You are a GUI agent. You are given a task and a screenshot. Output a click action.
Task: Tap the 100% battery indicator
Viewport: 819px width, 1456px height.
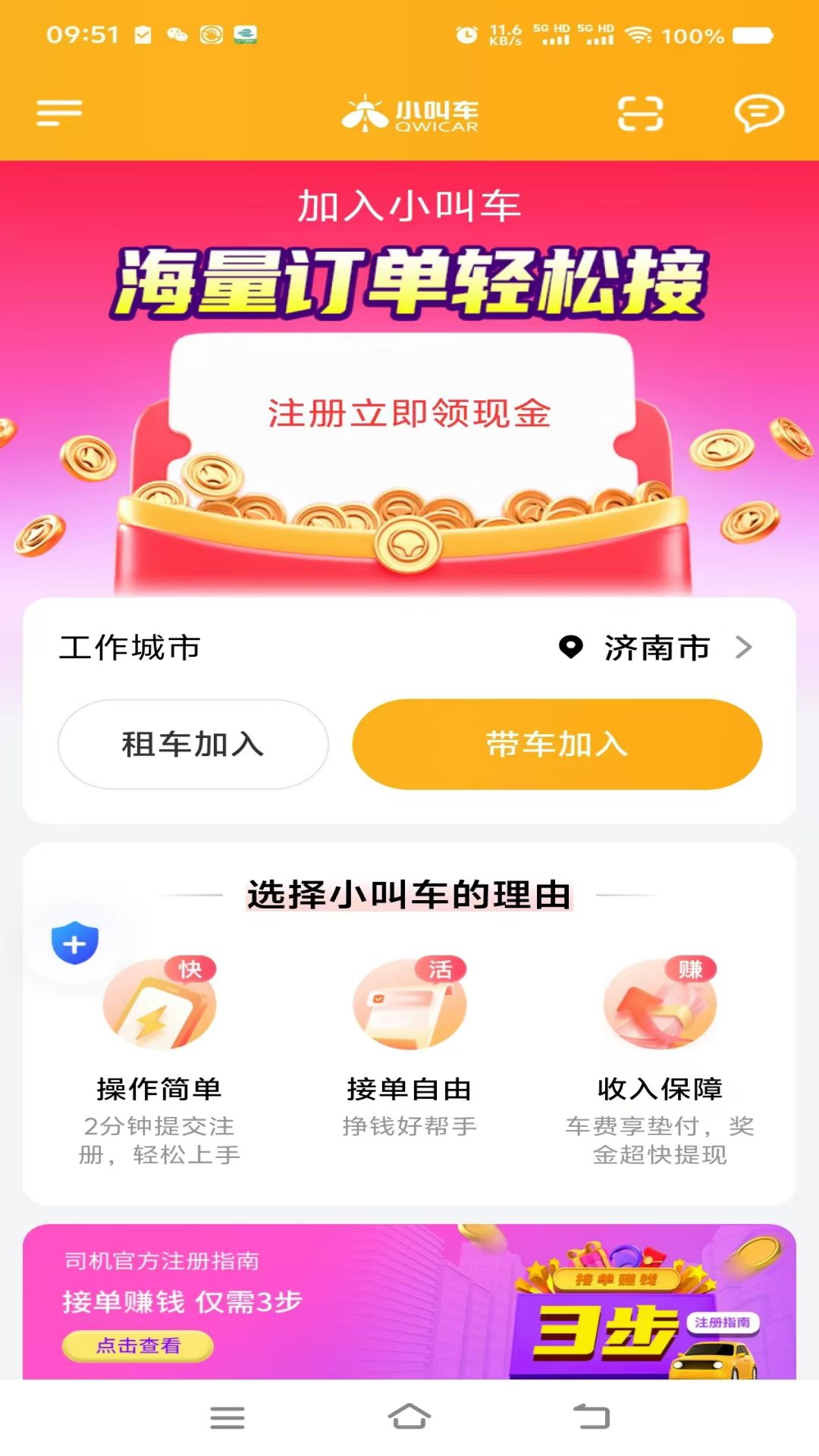692,33
